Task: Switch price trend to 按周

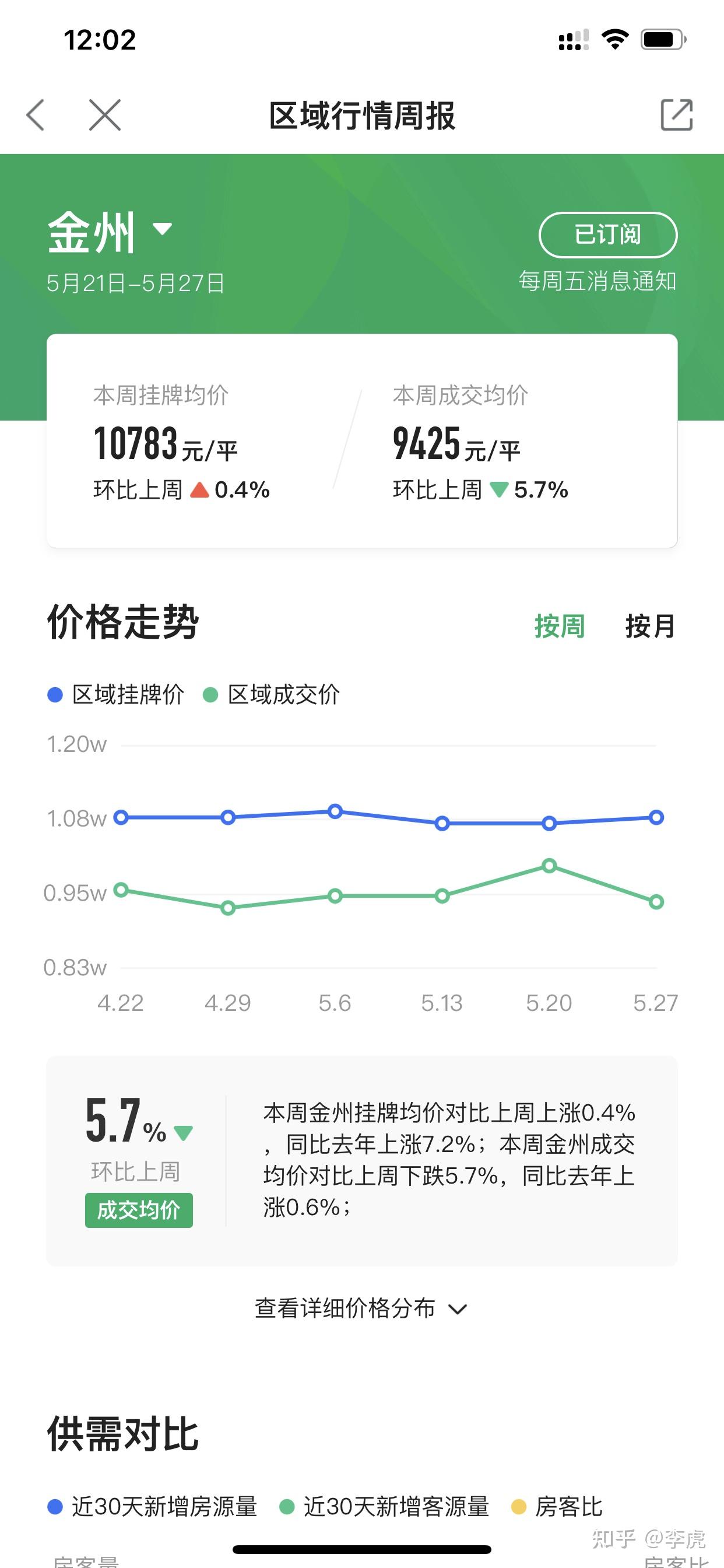Action: click(559, 626)
